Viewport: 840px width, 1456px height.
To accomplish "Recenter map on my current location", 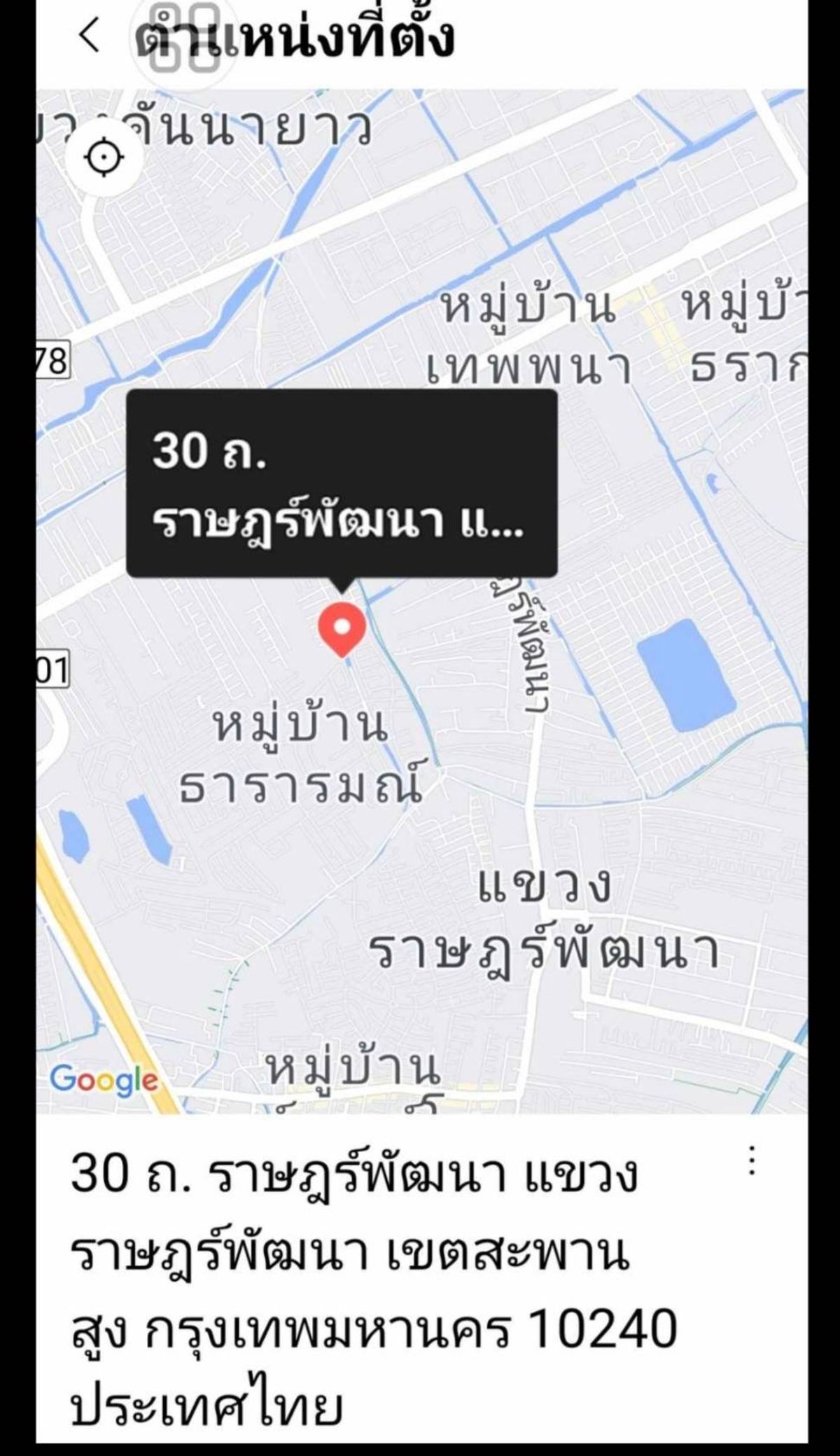I will click(104, 160).
